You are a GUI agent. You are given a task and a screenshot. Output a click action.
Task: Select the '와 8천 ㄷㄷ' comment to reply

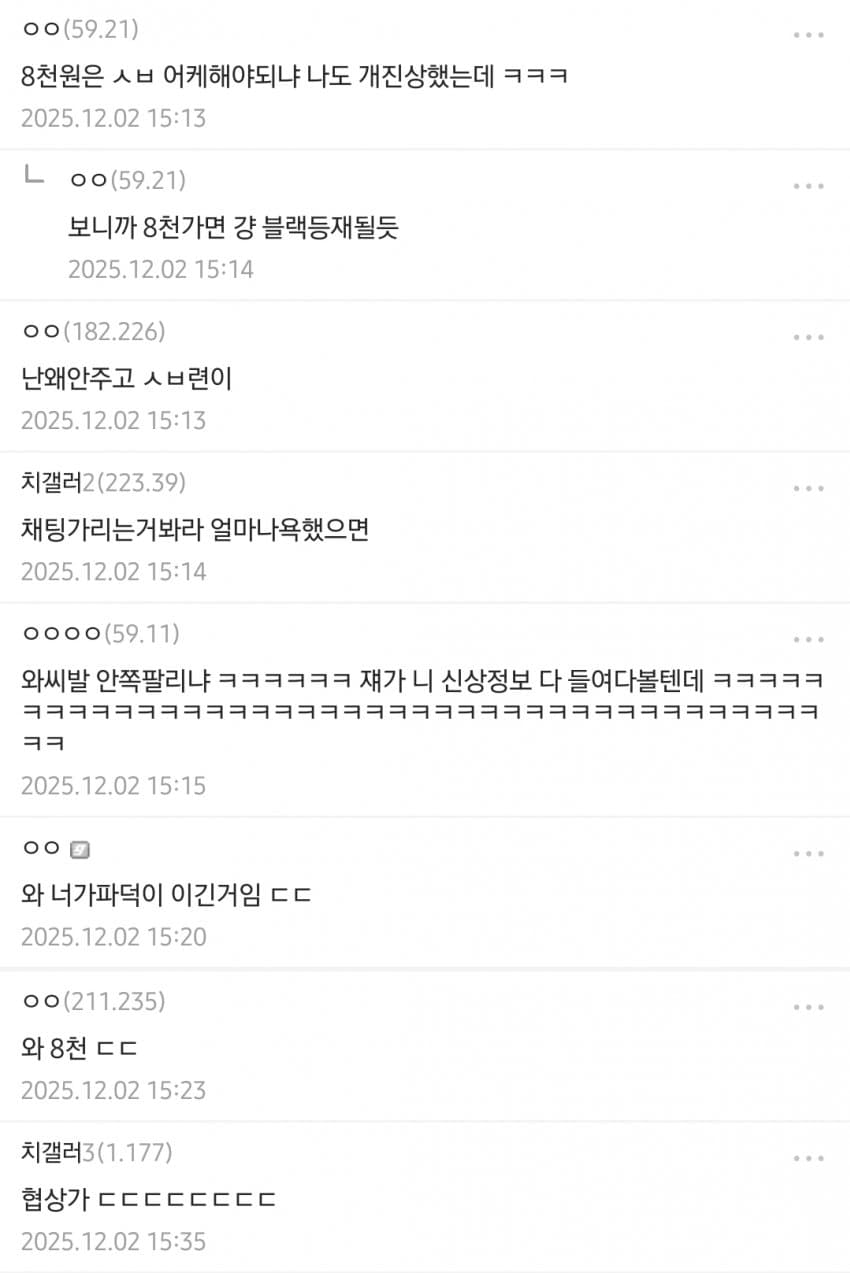80,1048
